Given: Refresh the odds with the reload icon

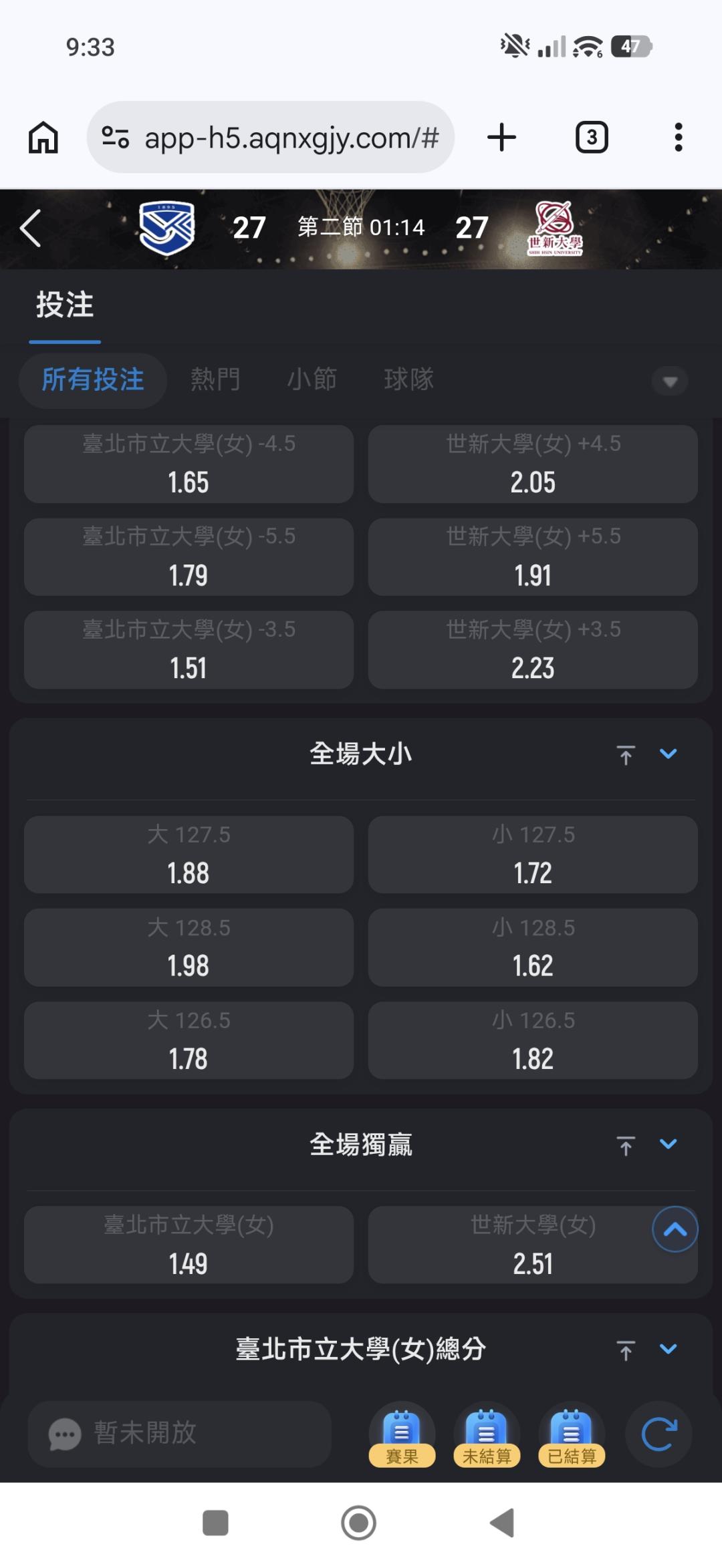Looking at the screenshot, I should tap(658, 1434).
